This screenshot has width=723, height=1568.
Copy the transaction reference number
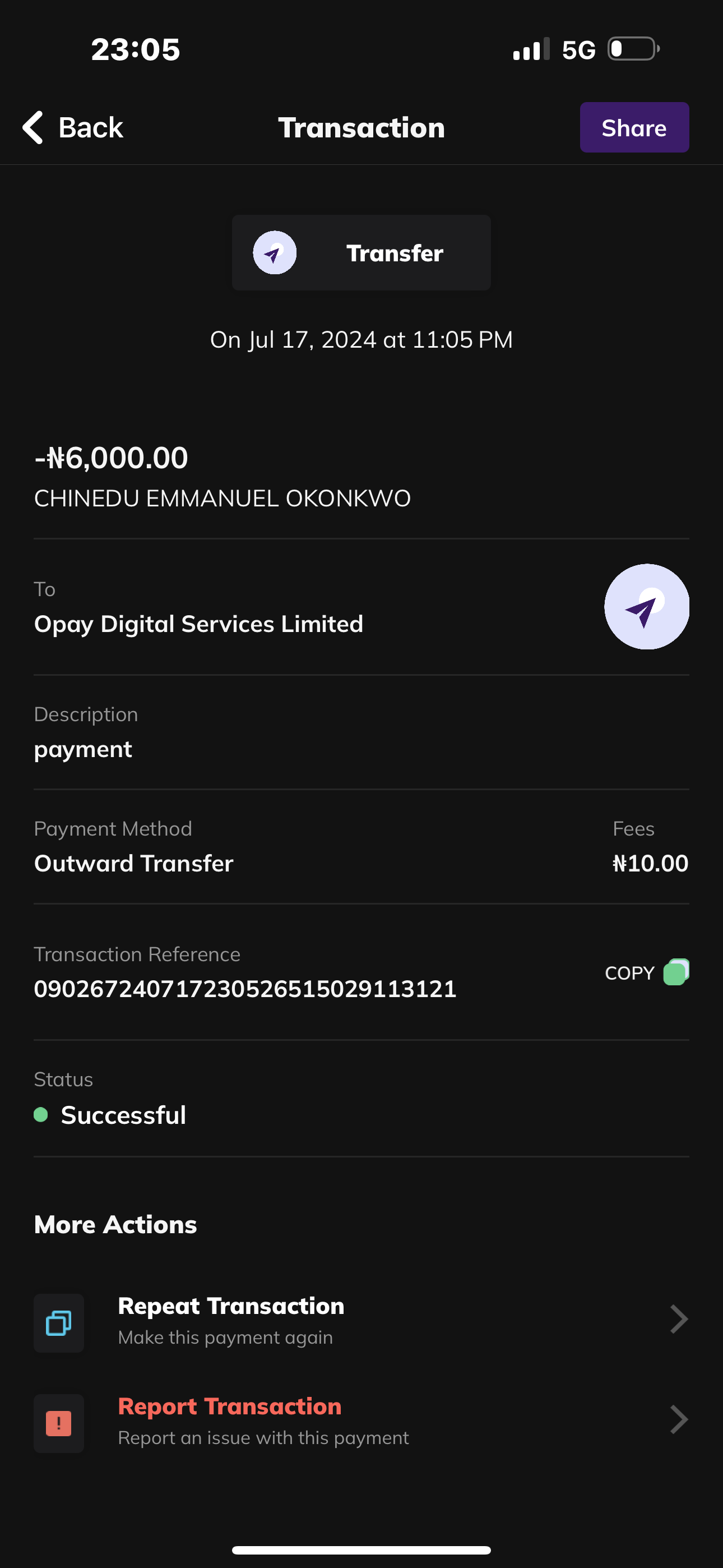click(x=646, y=972)
